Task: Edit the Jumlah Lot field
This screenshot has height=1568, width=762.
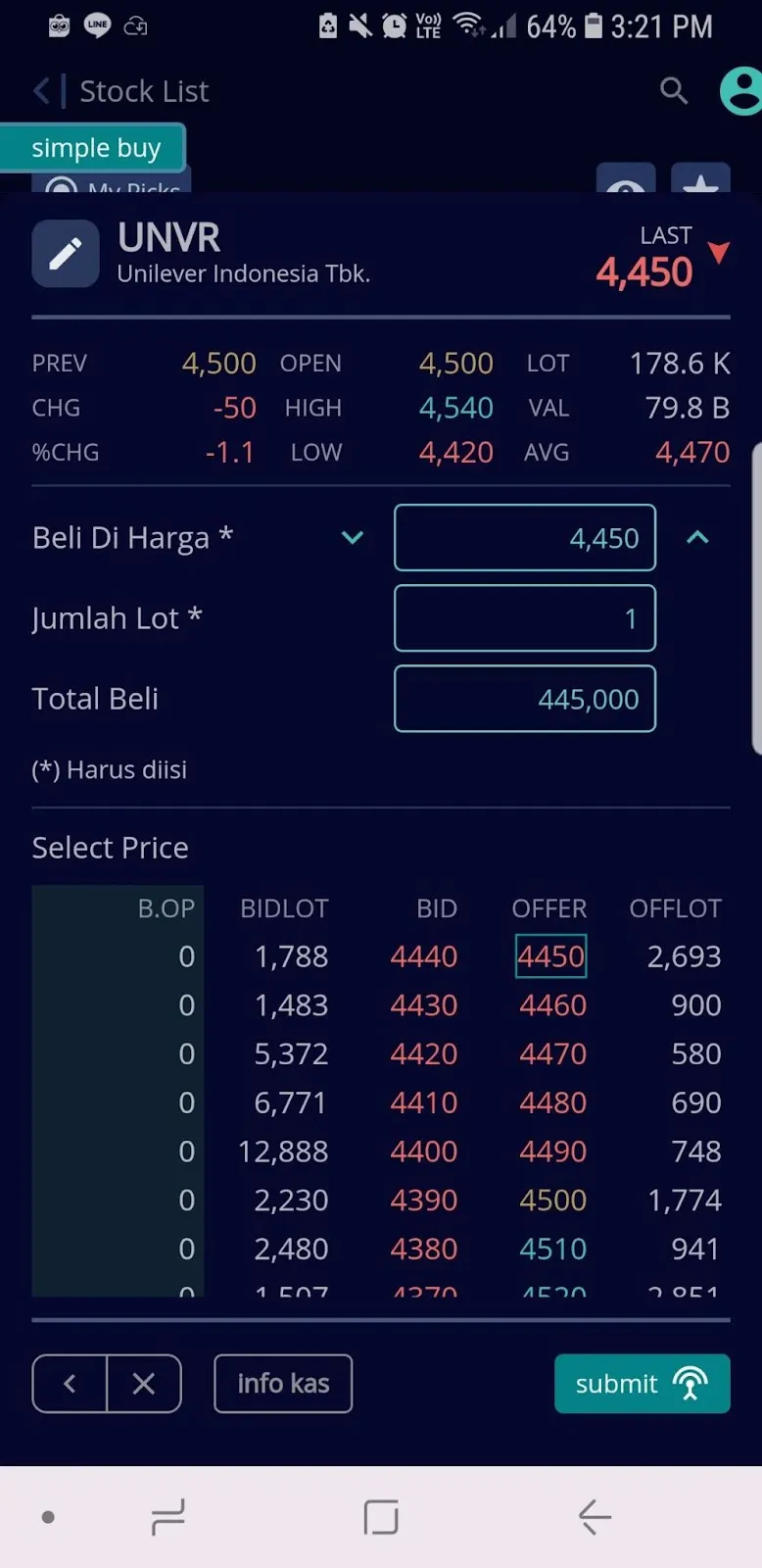Action: pos(525,618)
